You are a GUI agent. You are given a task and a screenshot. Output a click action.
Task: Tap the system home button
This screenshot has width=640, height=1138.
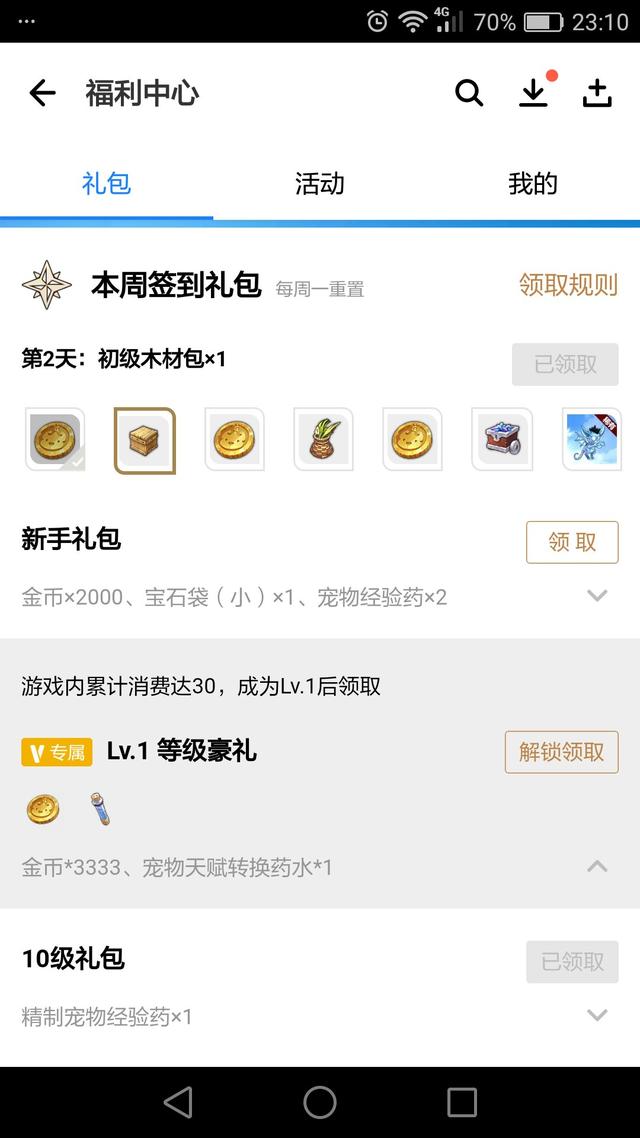[320, 1102]
